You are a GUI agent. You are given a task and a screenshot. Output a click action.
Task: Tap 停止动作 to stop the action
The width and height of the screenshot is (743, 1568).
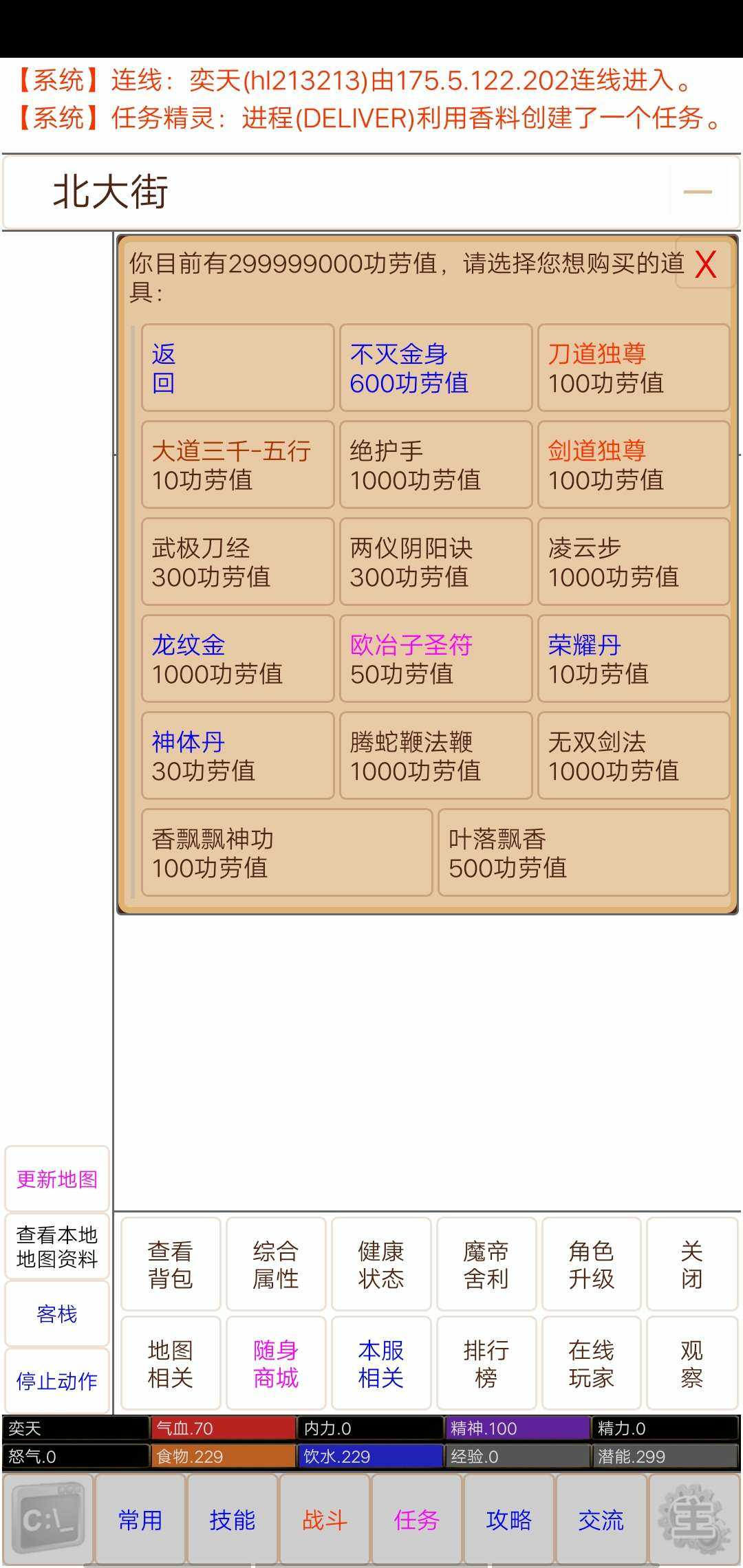tap(57, 1381)
